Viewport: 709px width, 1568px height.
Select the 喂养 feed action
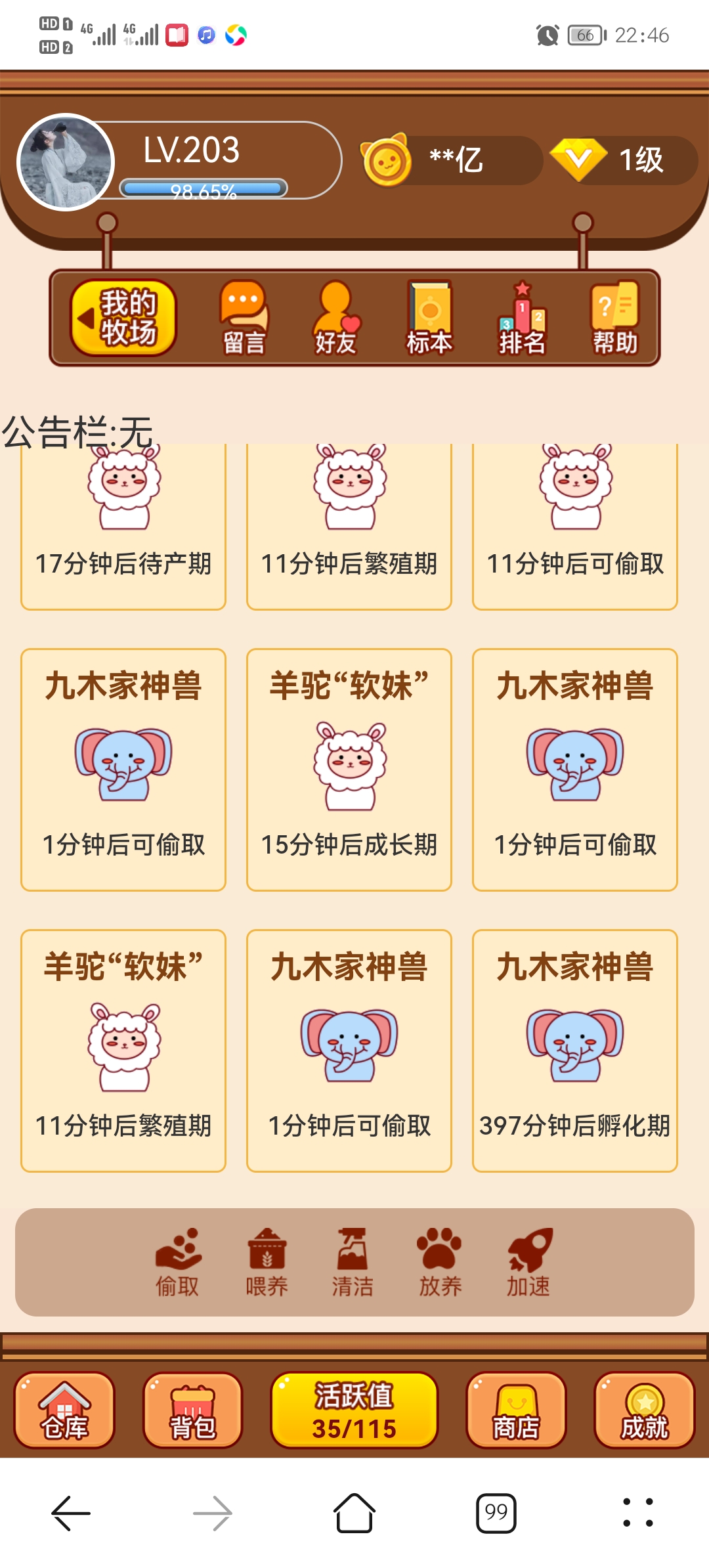pos(267,1262)
